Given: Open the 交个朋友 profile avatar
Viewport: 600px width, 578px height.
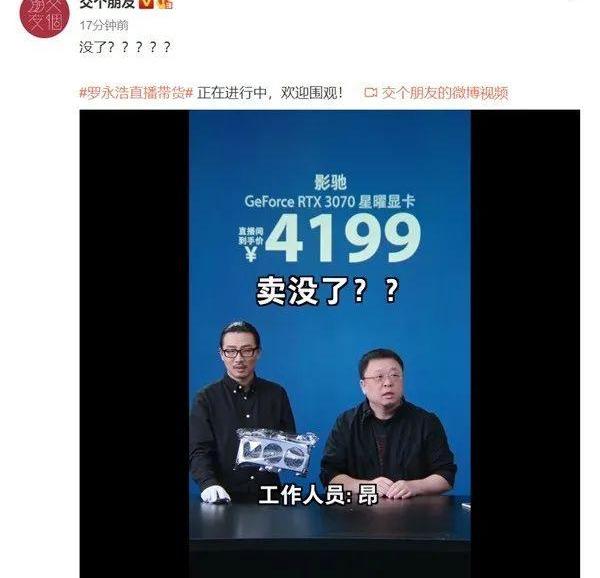Looking at the screenshot, I should point(43,16).
